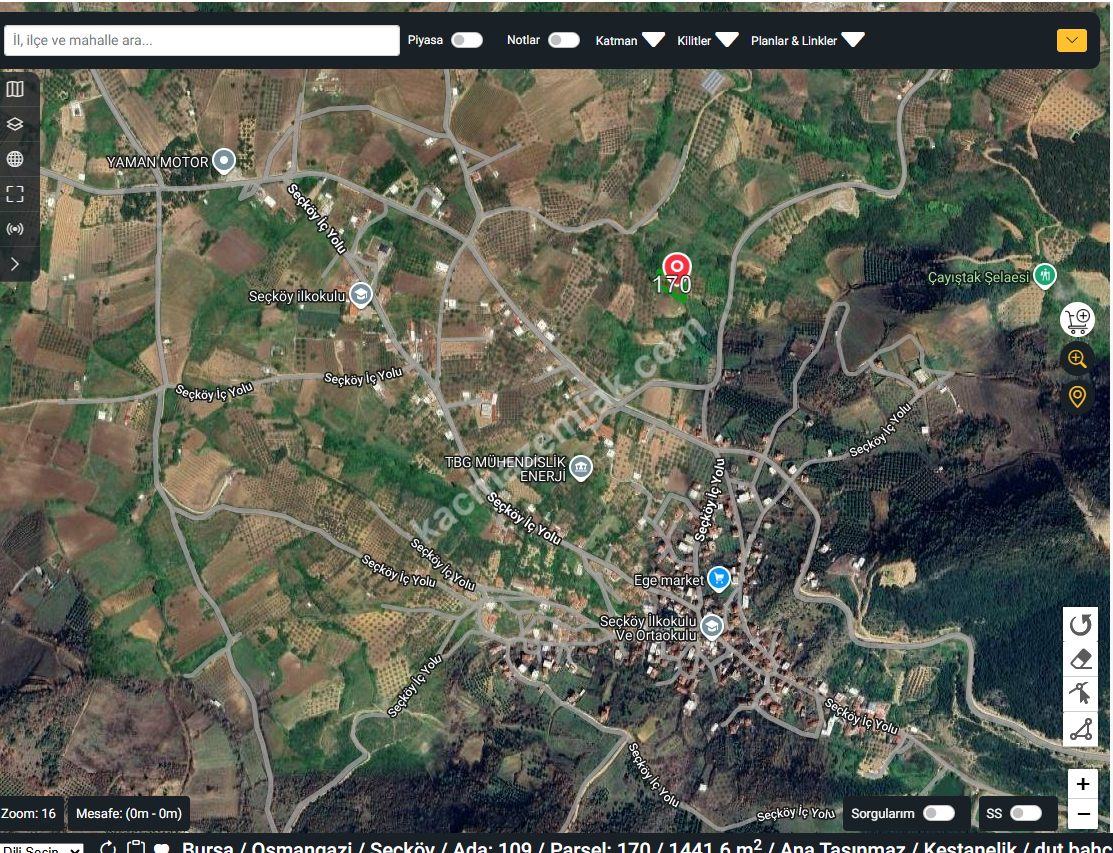Enable the Notlar switch
Screen dimensions: 1113x853
tap(563, 41)
